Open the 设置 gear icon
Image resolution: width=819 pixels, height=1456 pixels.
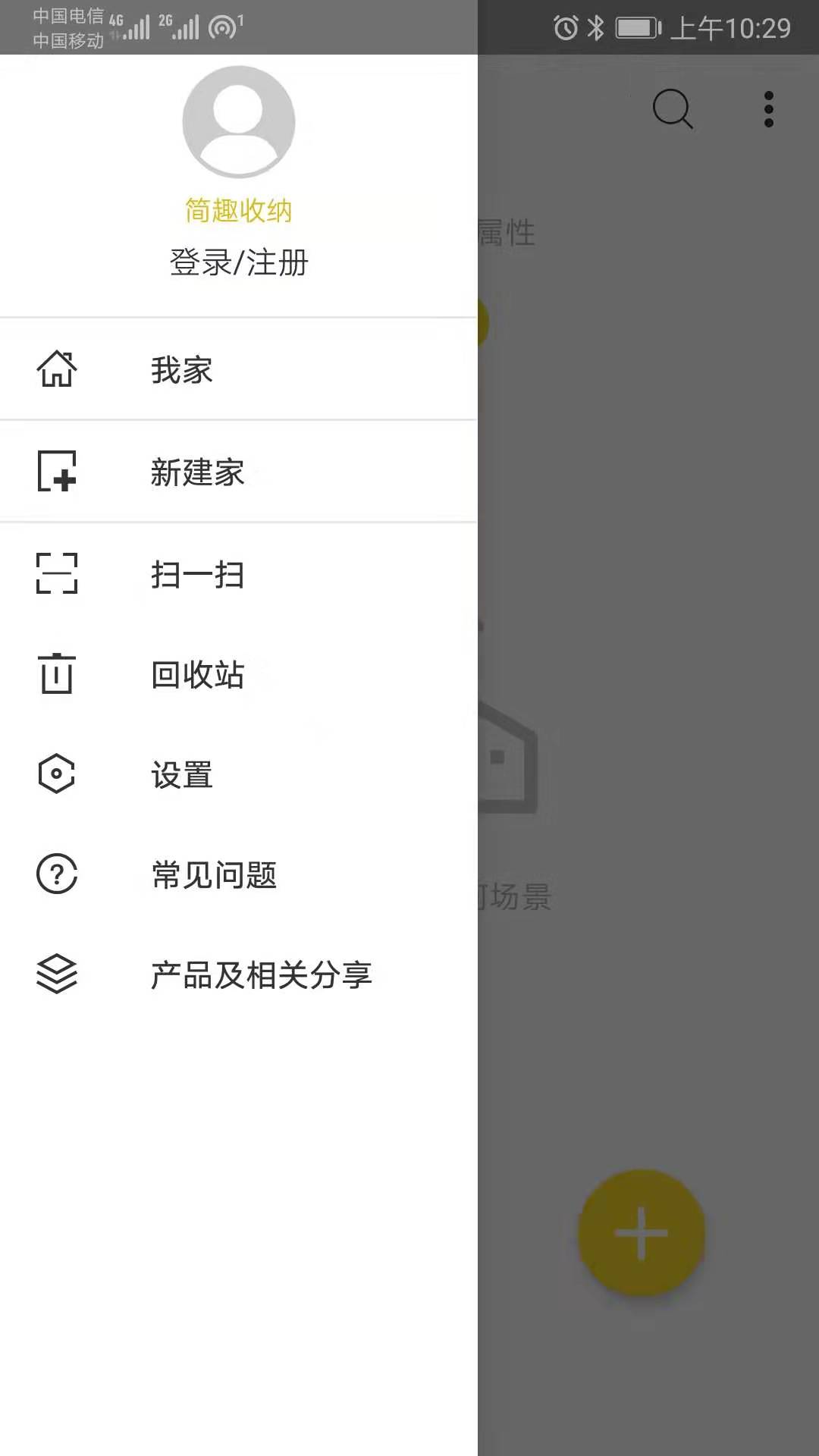pos(56,775)
